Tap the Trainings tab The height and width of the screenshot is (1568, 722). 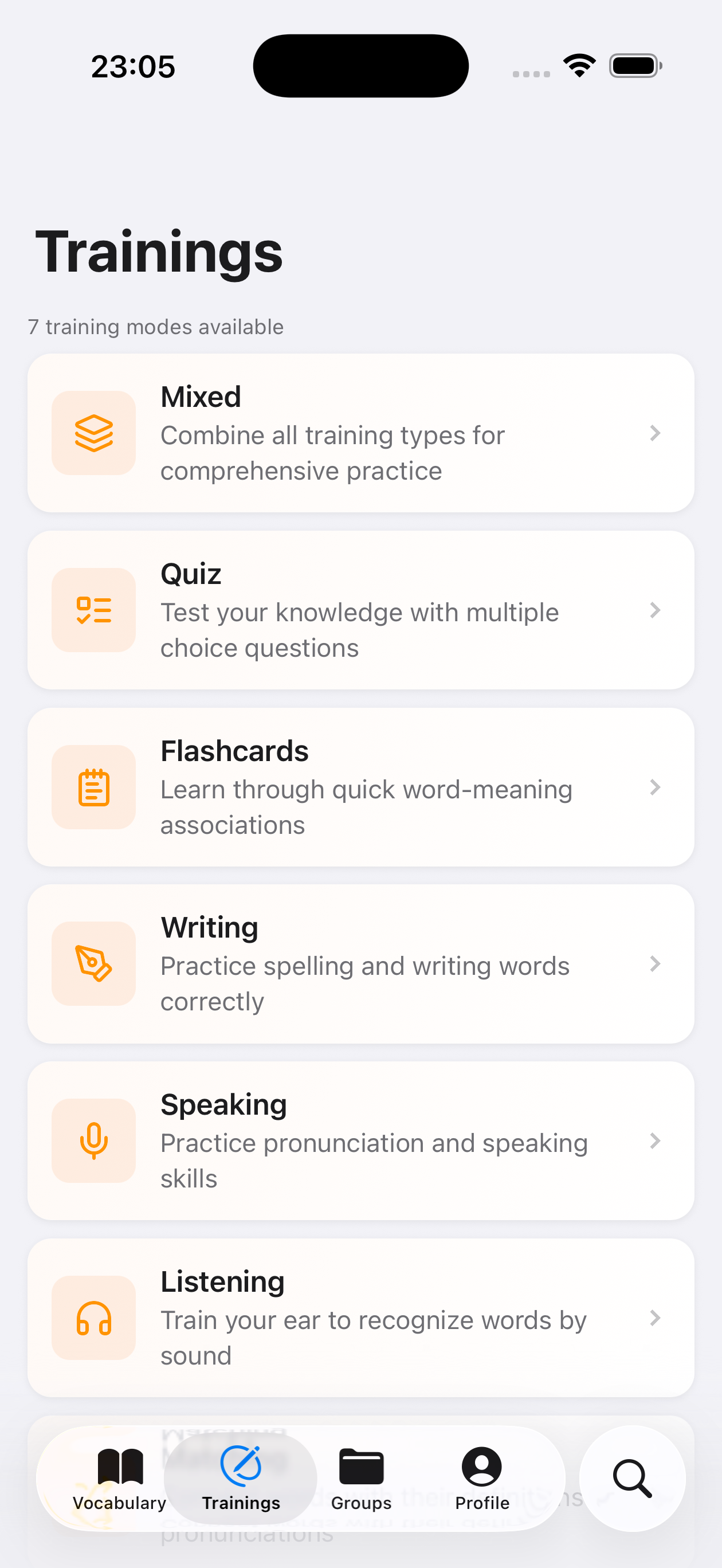(241, 1479)
